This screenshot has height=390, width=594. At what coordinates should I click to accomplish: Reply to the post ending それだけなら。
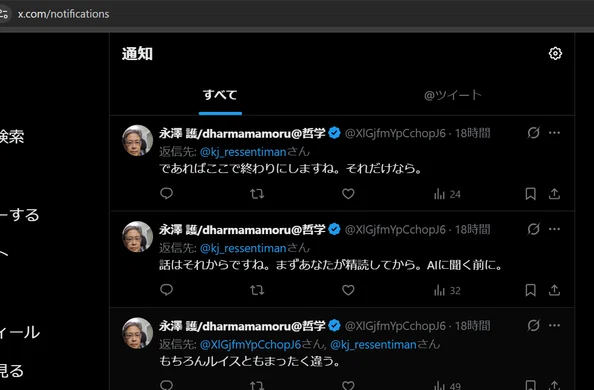166,194
